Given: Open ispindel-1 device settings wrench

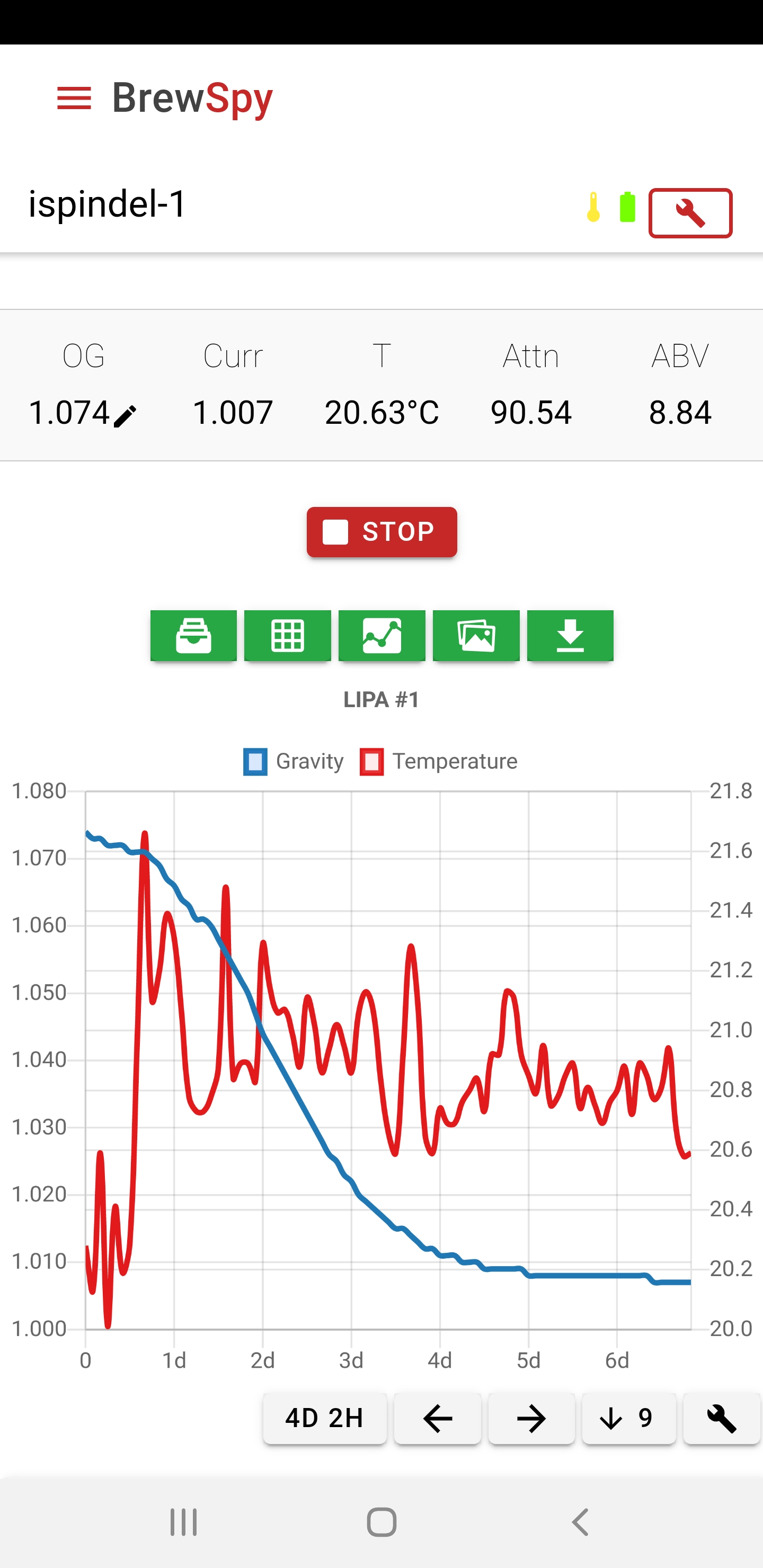Looking at the screenshot, I should [x=690, y=213].
